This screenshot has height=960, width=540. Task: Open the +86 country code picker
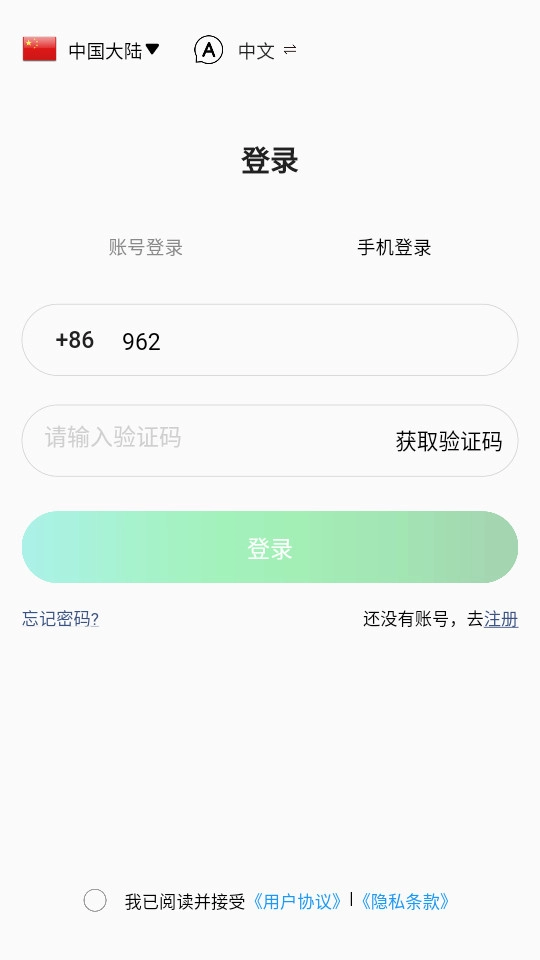tap(75, 340)
